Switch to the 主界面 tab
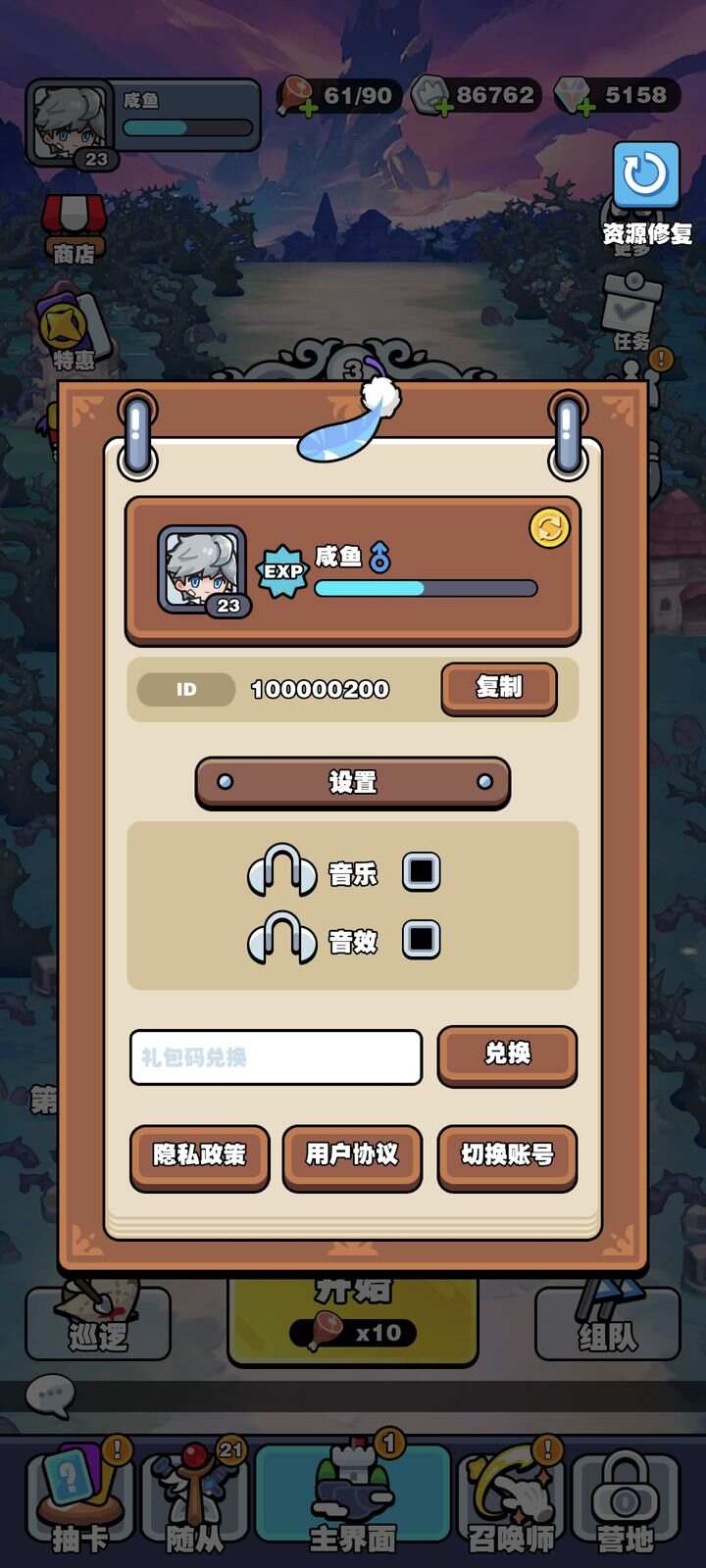The image size is (706, 1568). [353, 1494]
